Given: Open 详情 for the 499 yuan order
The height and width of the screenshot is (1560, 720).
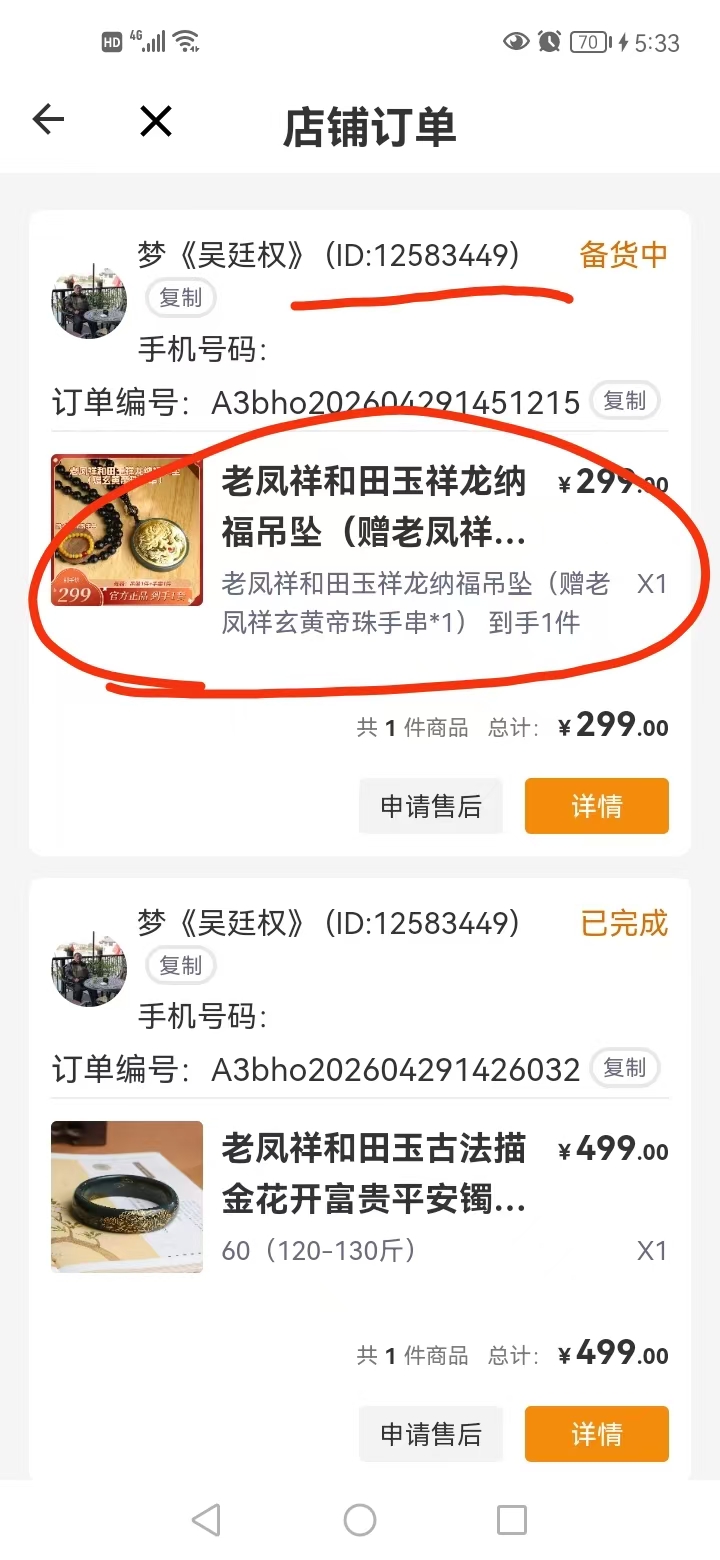Looking at the screenshot, I should 597,1434.
